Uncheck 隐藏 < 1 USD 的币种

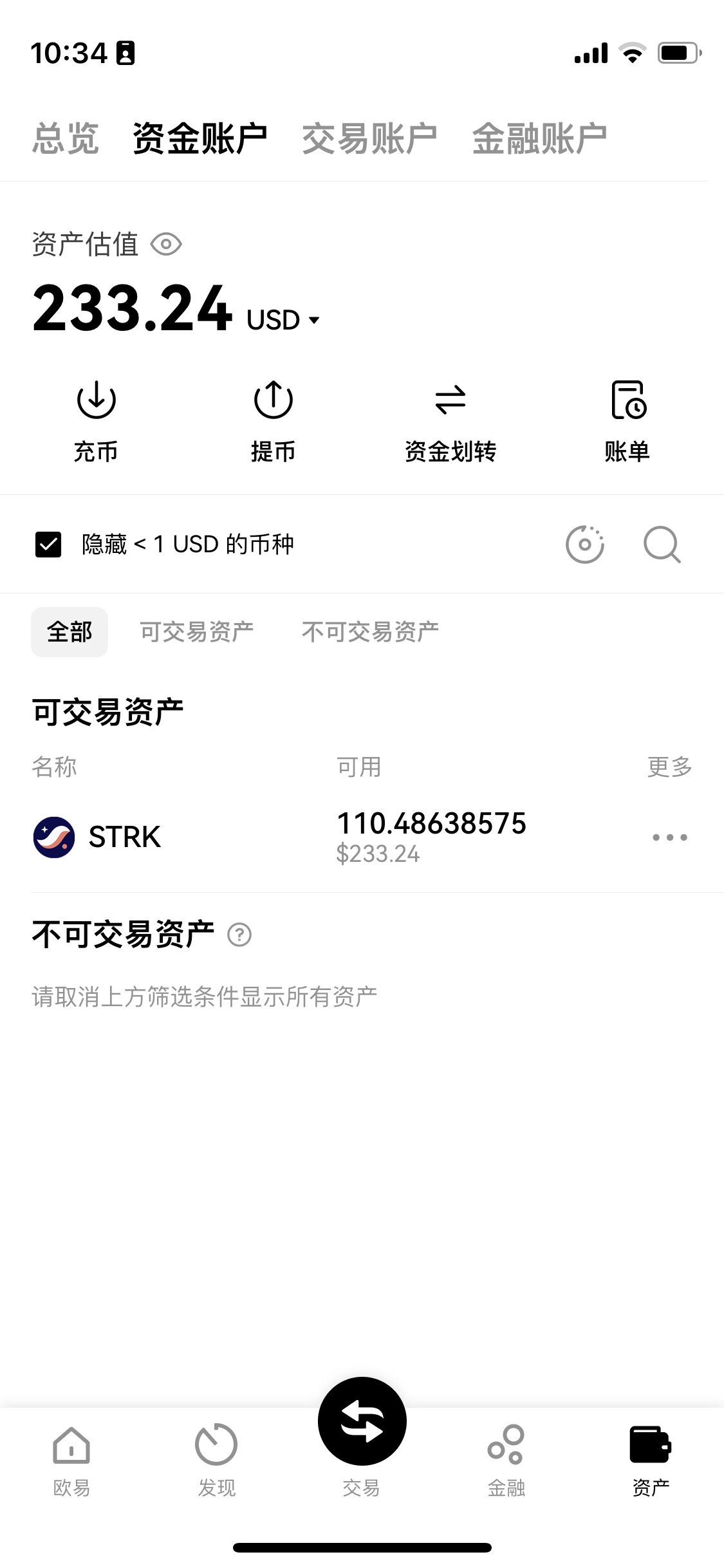48,545
